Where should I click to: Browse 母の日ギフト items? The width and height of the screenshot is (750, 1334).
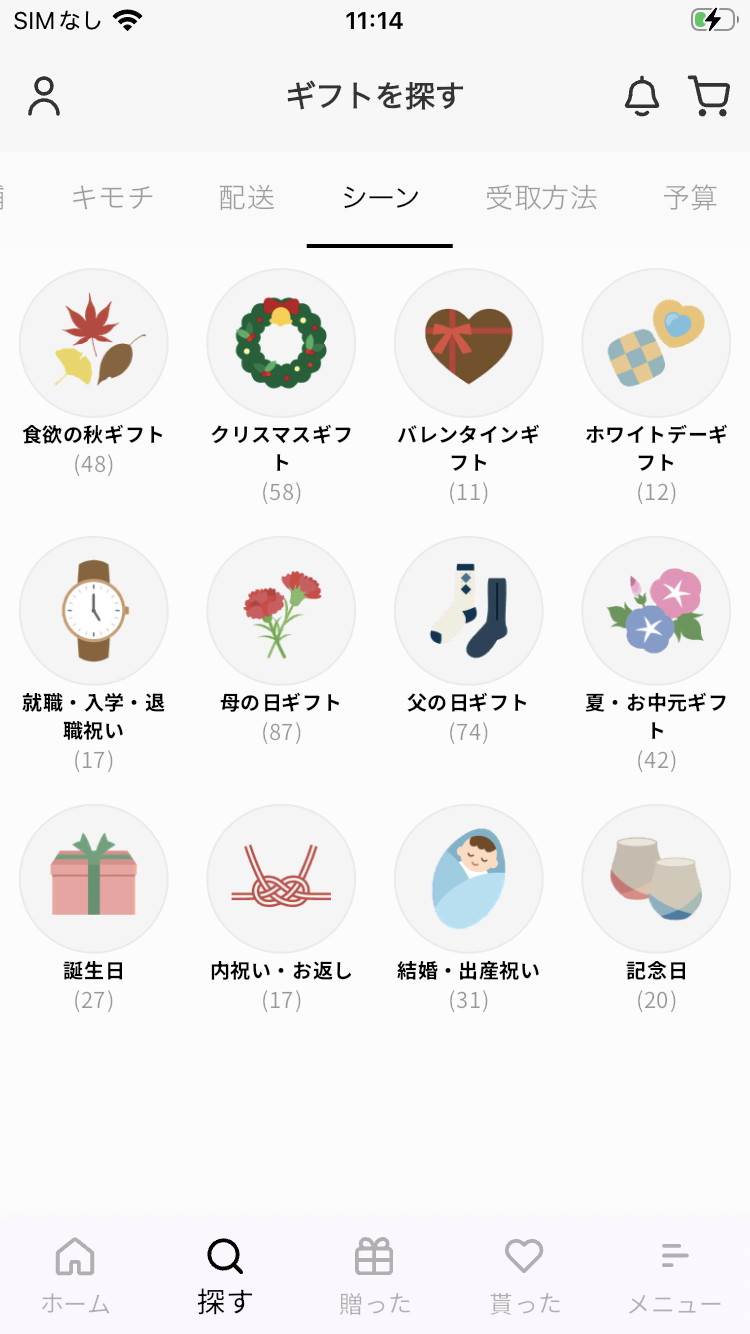pos(281,611)
